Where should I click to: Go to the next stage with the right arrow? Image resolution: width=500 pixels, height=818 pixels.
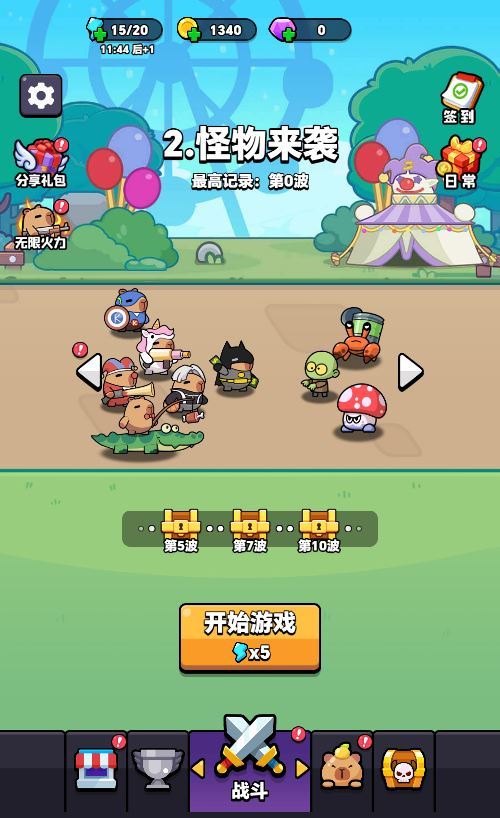410,371
